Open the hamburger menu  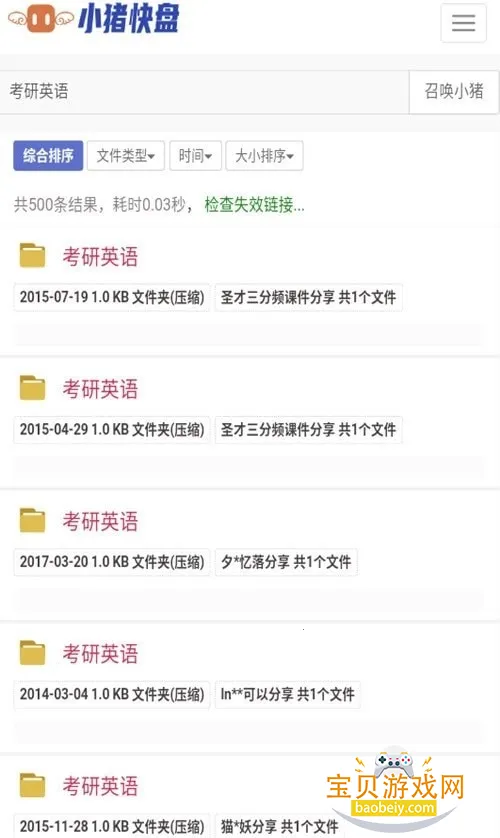point(463,23)
